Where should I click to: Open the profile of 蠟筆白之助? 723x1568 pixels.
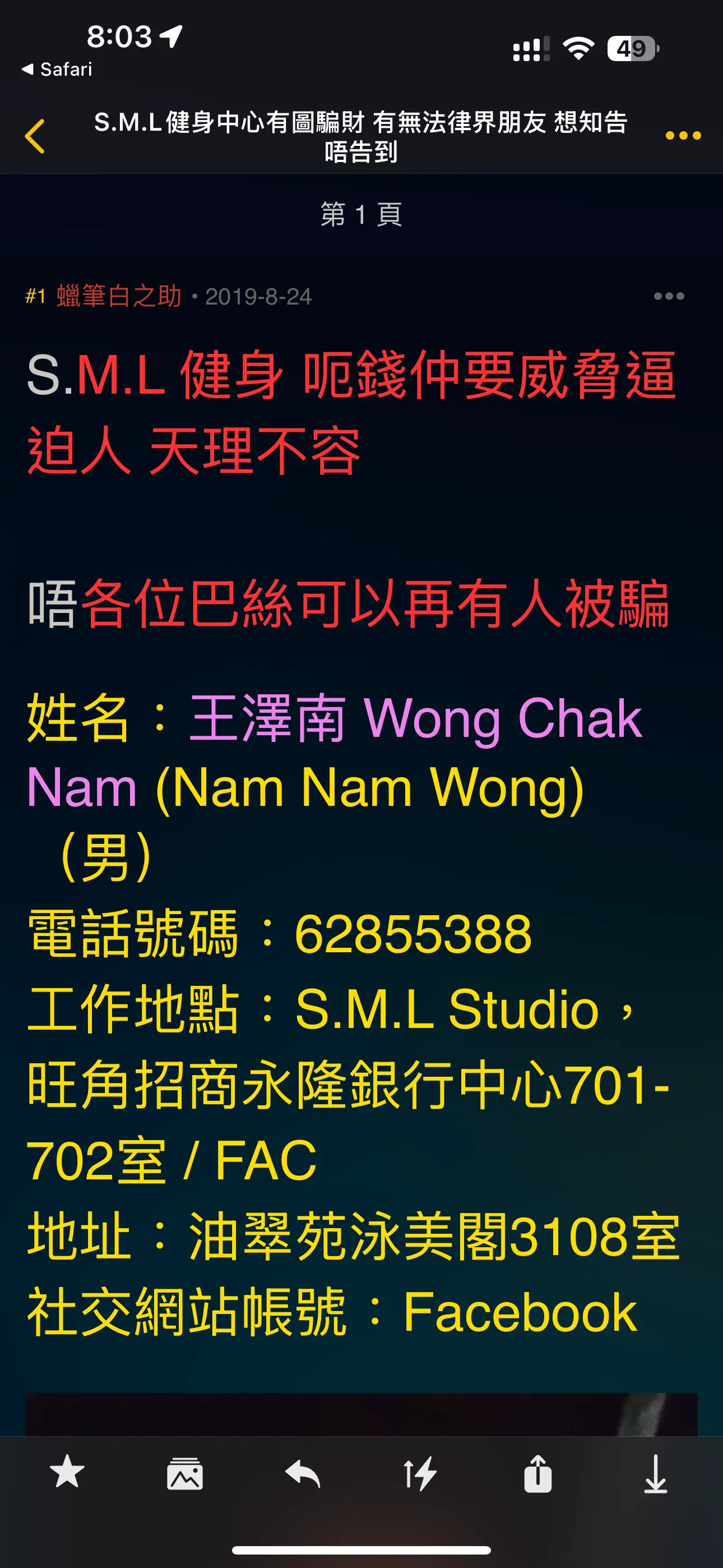click(x=119, y=297)
